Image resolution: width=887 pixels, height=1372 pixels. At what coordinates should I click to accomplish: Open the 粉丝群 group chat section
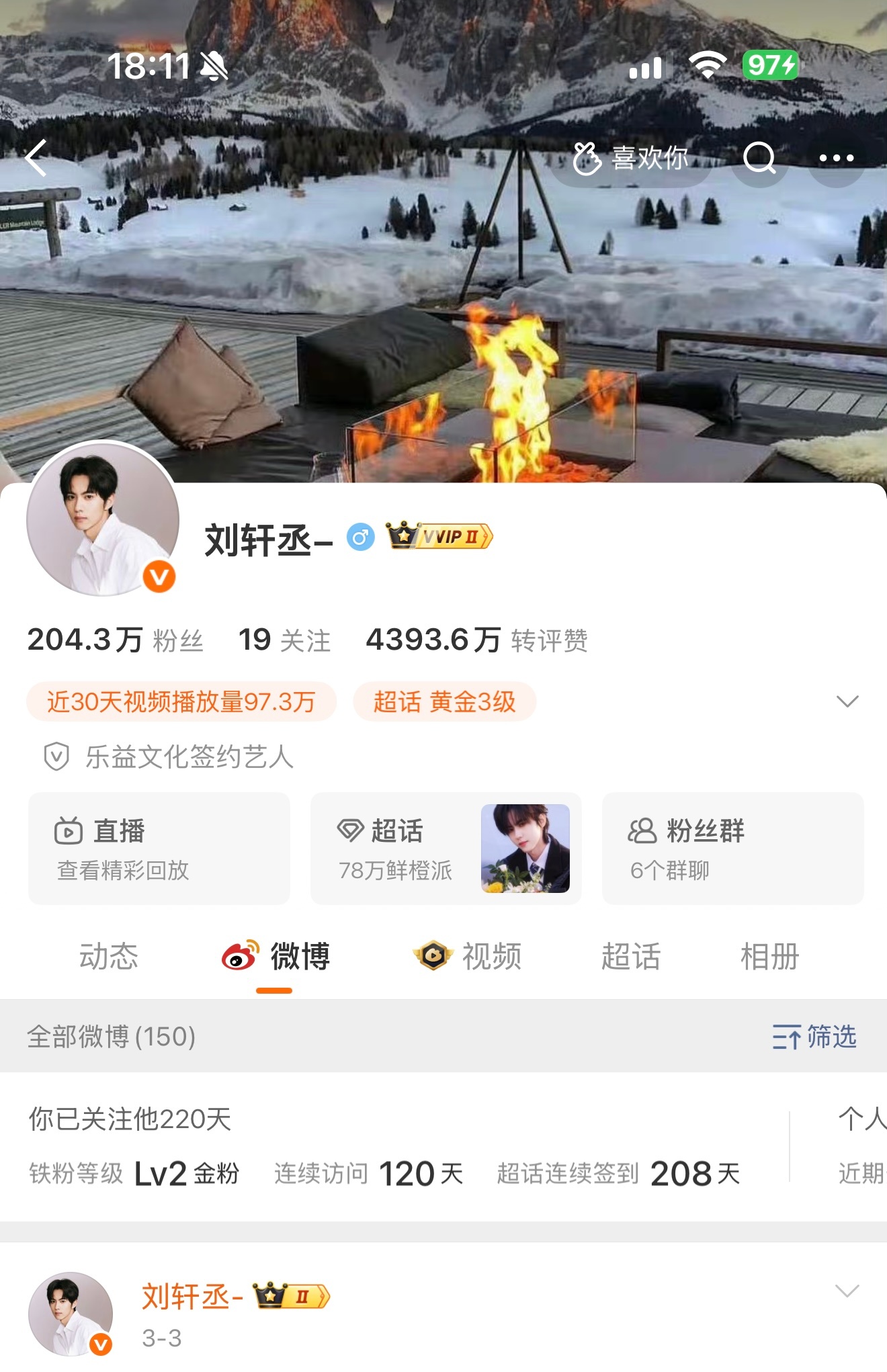733,849
